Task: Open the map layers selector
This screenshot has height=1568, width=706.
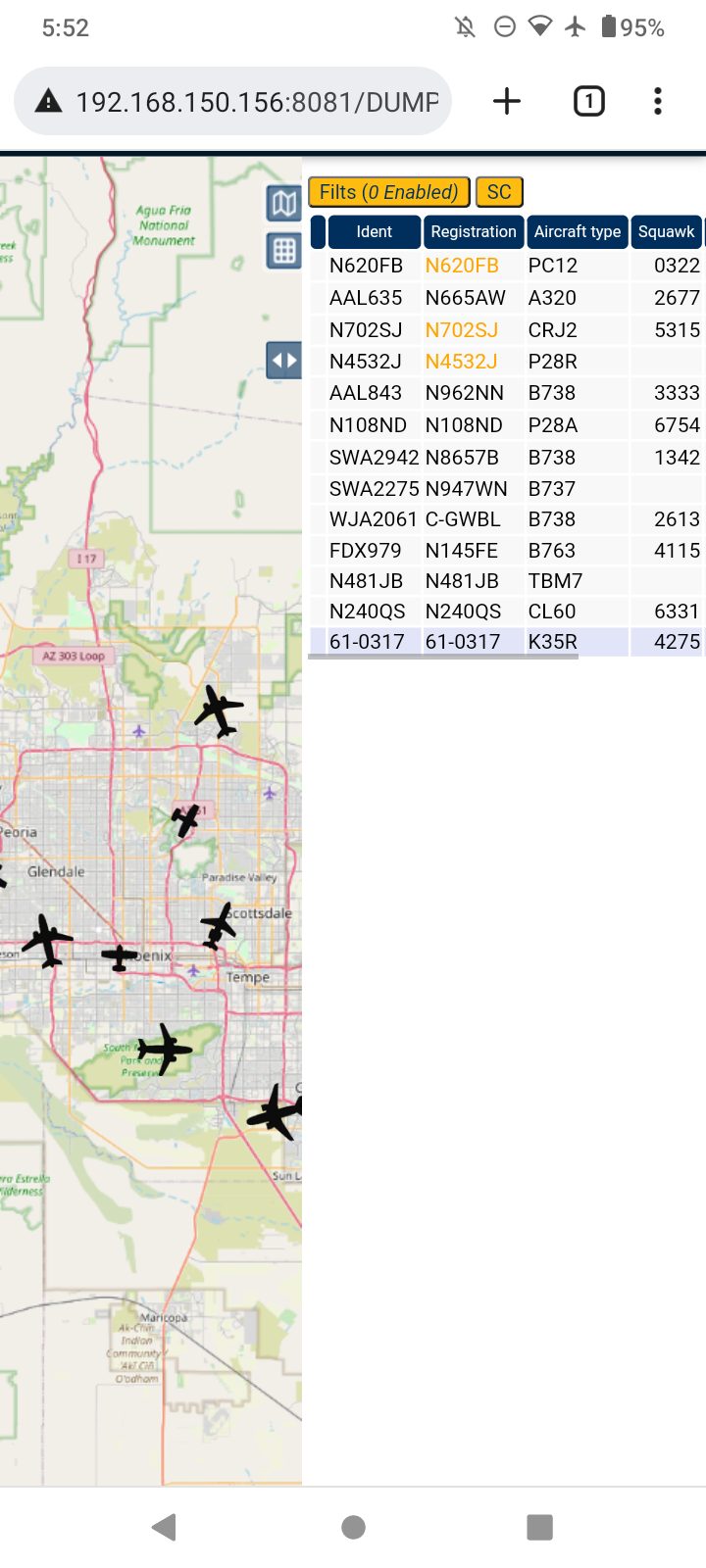Action: point(284,203)
